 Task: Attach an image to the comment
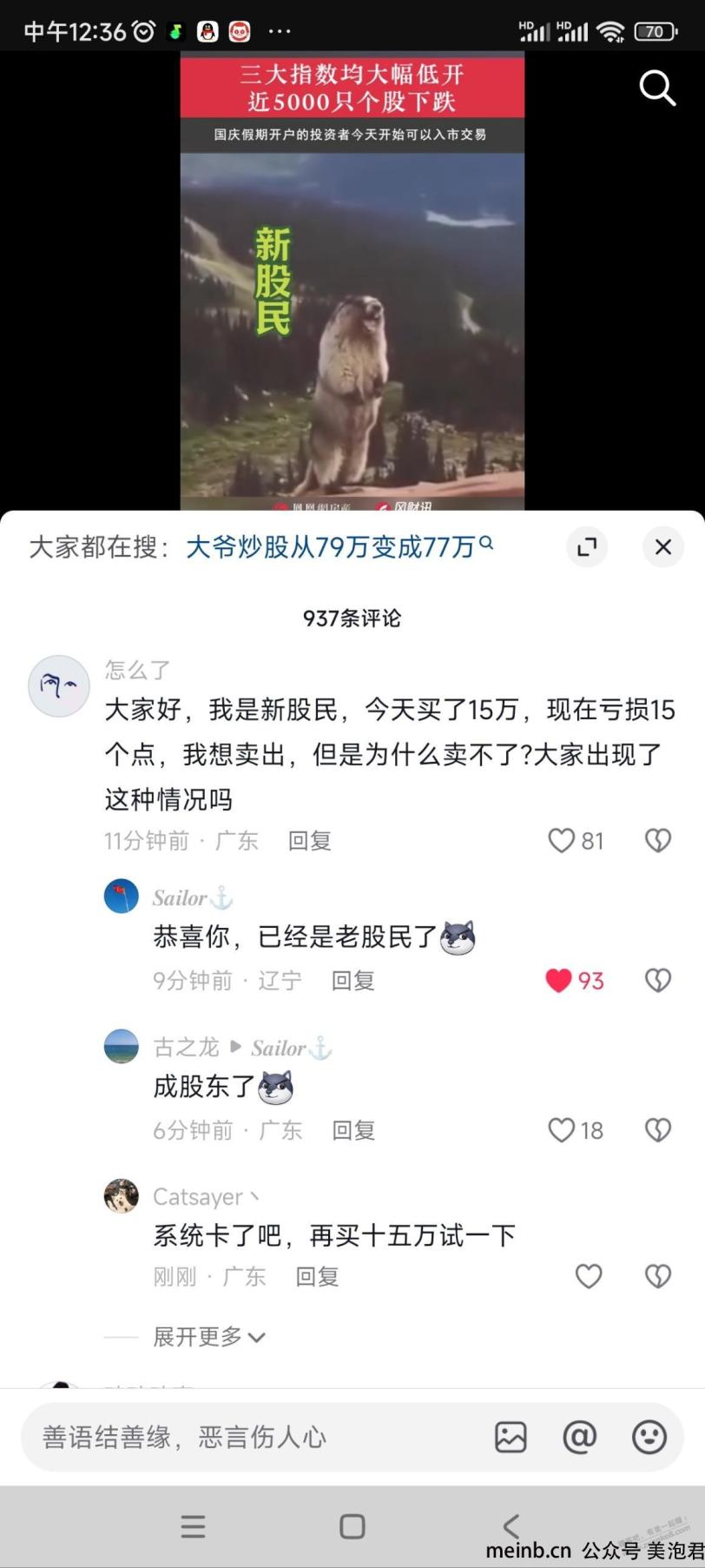coord(511,1438)
